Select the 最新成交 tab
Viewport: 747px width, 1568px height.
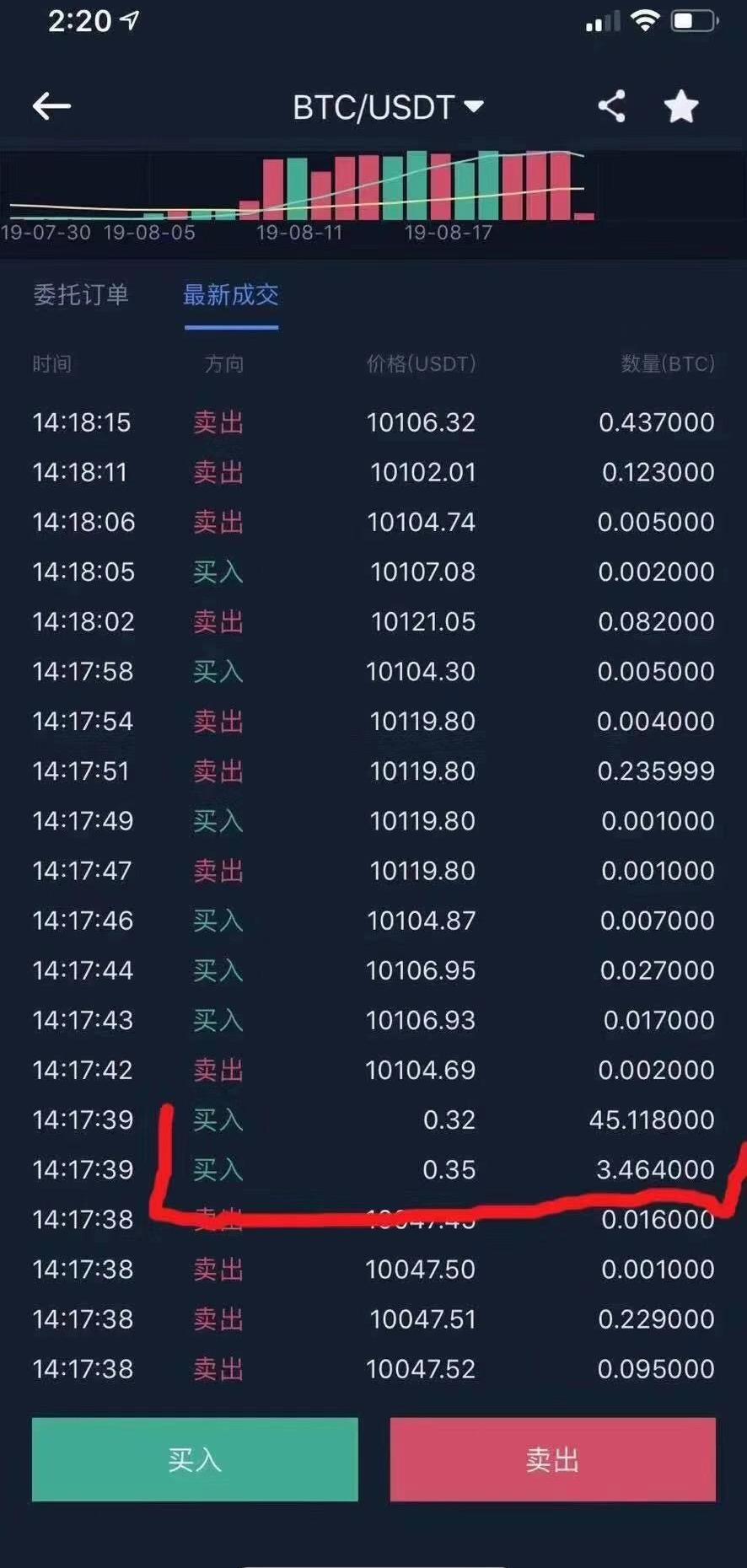tap(231, 295)
